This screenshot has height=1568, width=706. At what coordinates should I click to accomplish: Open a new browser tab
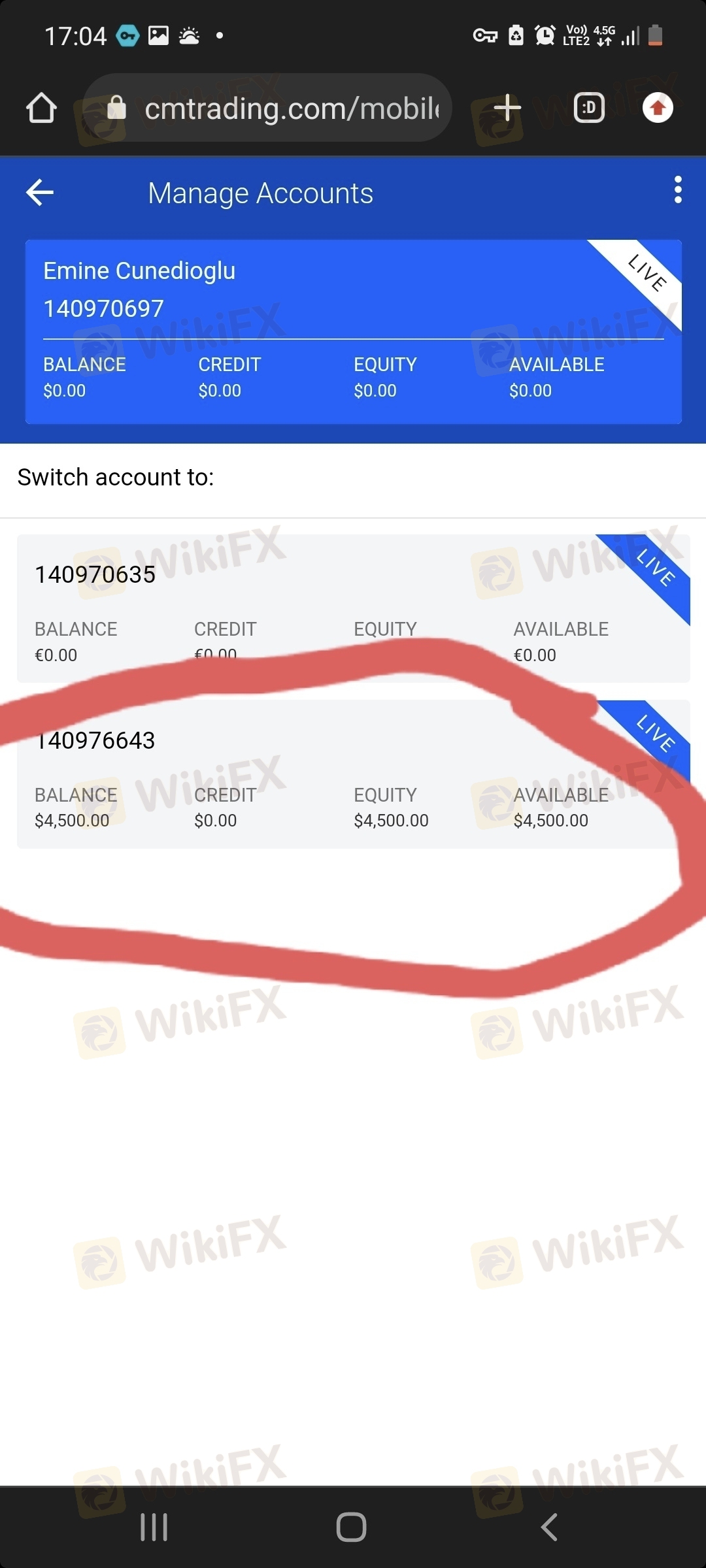pyautogui.click(x=507, y=108)
